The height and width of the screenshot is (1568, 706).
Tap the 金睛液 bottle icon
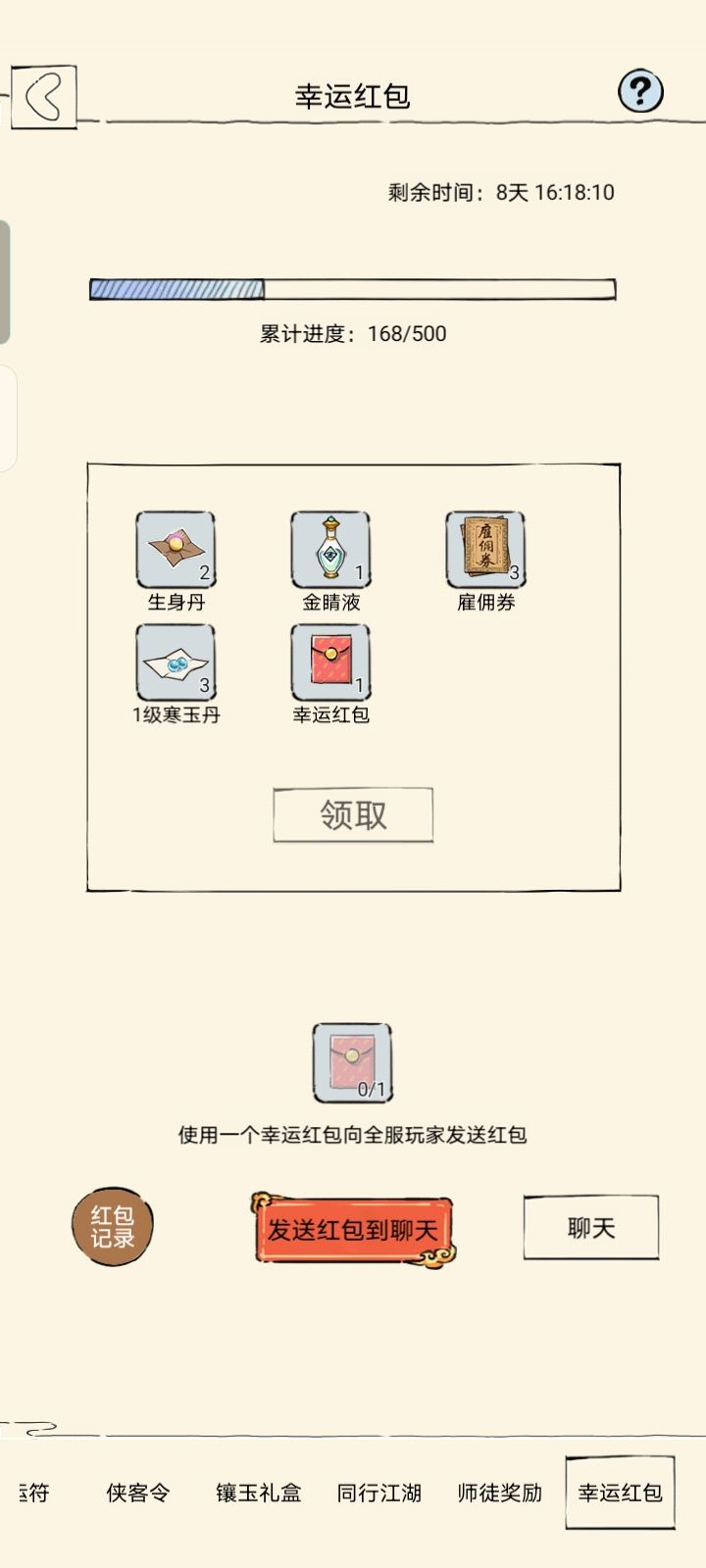pos(329,549)
